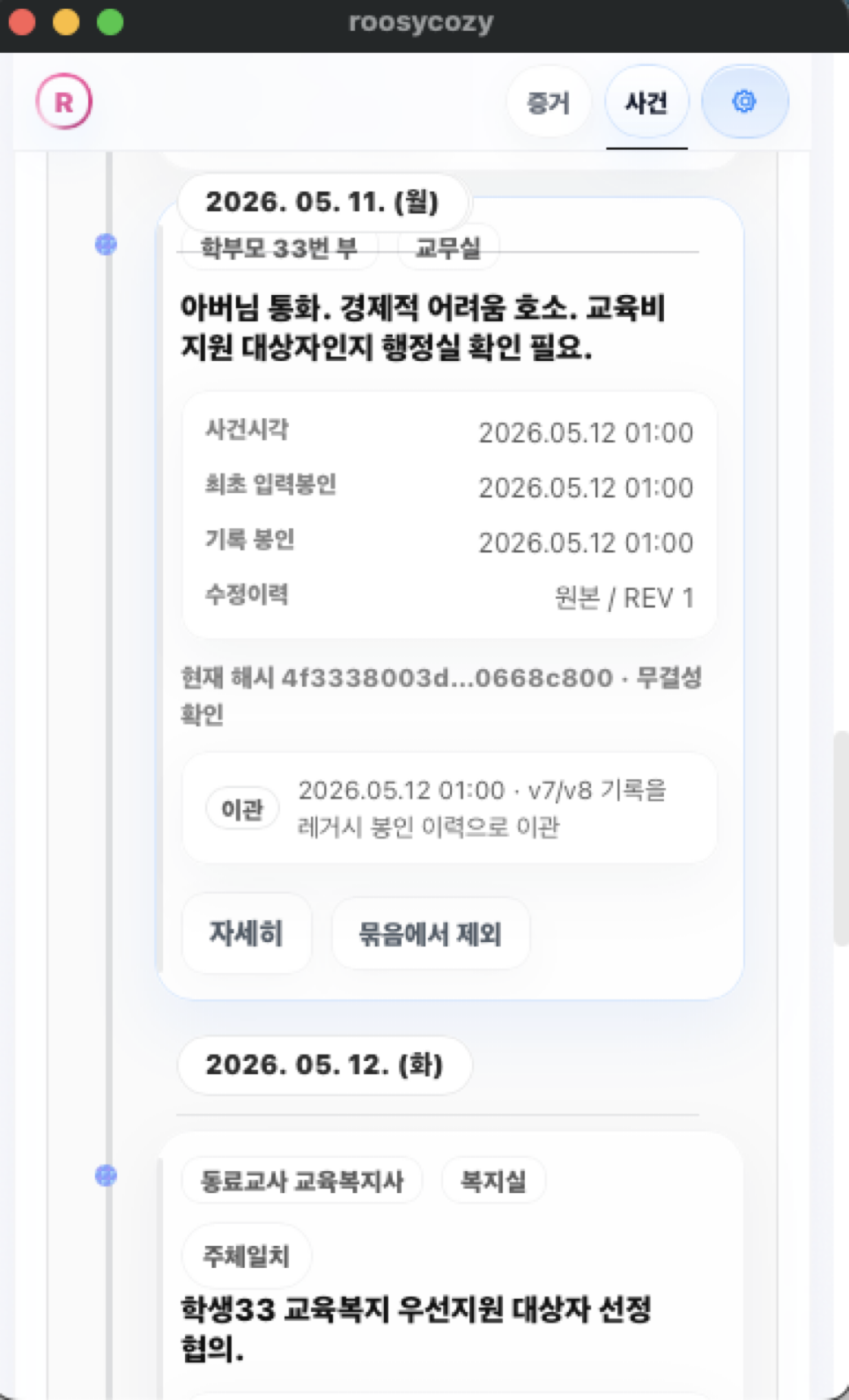
Task: Toggle the 교무실 location chip
Action: [x=447, y=247]
